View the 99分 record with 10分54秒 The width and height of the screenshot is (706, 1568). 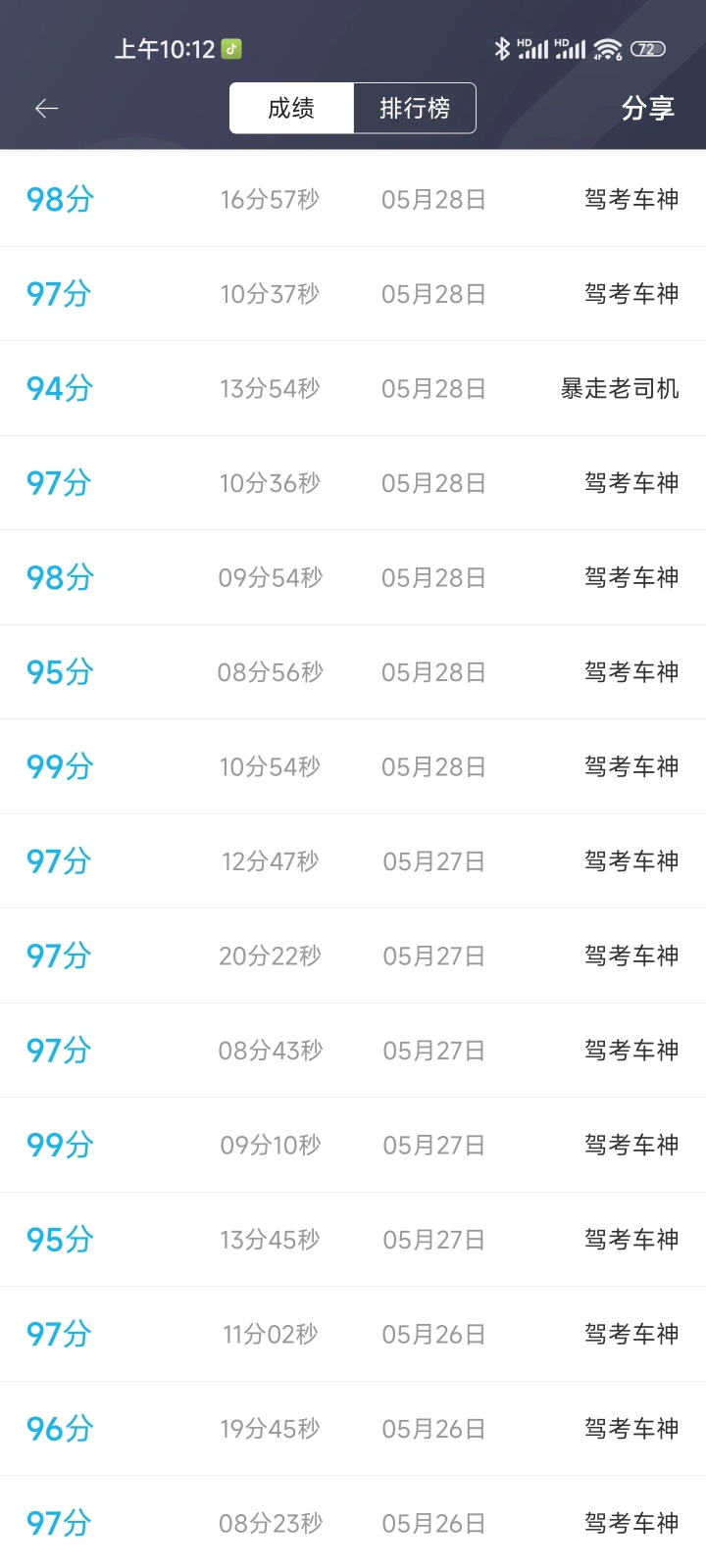(353, 767)
